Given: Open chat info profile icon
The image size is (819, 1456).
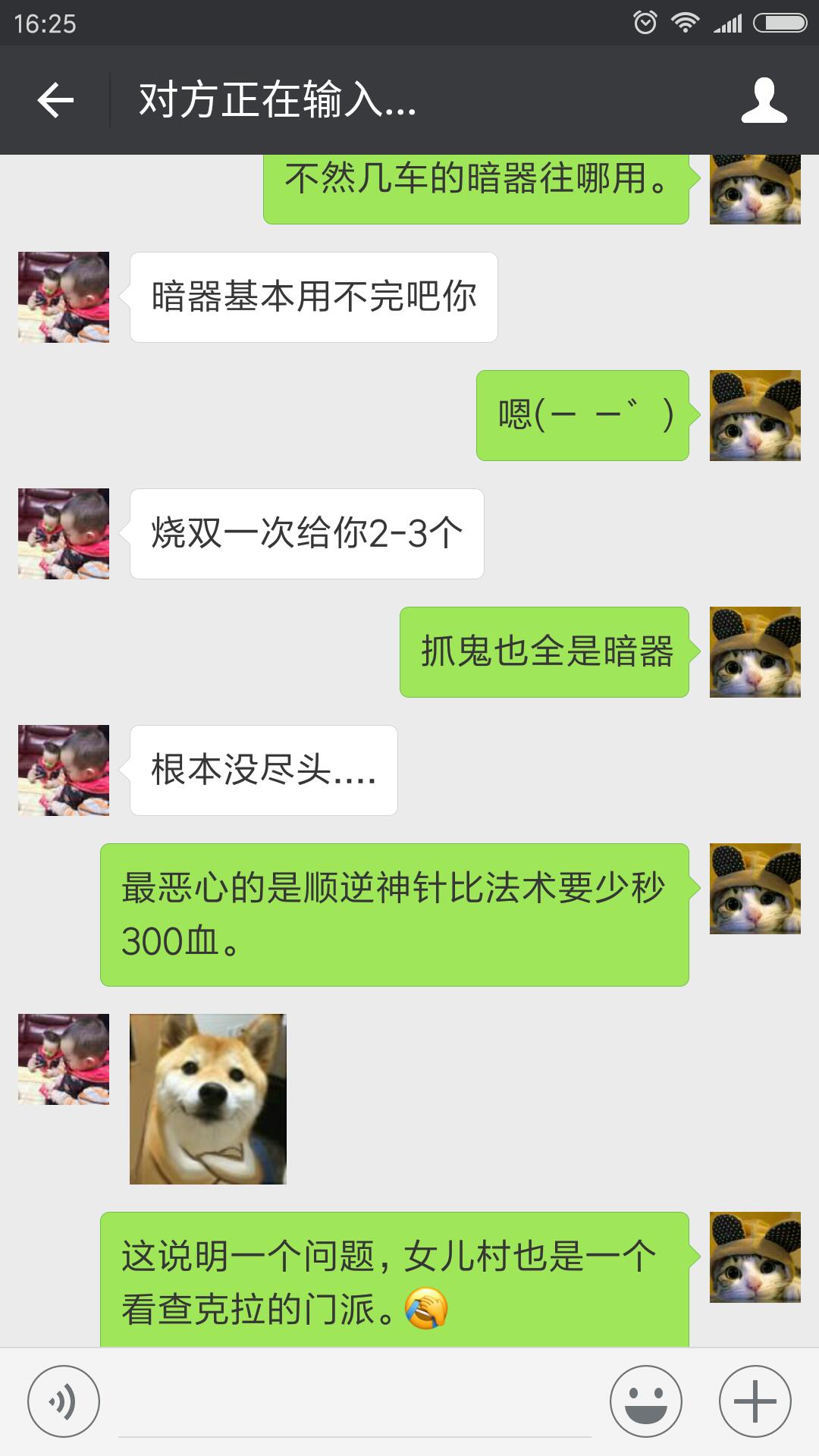Looking at the screenshot, I should (764, 100).
